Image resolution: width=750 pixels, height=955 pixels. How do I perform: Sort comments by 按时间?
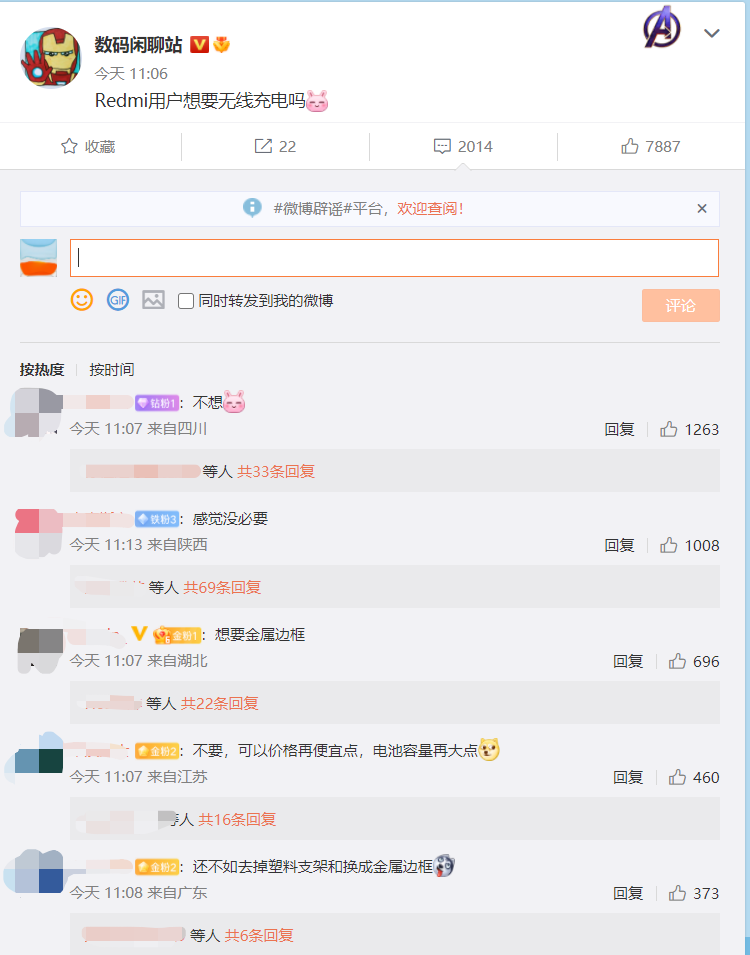pos(111,369)
